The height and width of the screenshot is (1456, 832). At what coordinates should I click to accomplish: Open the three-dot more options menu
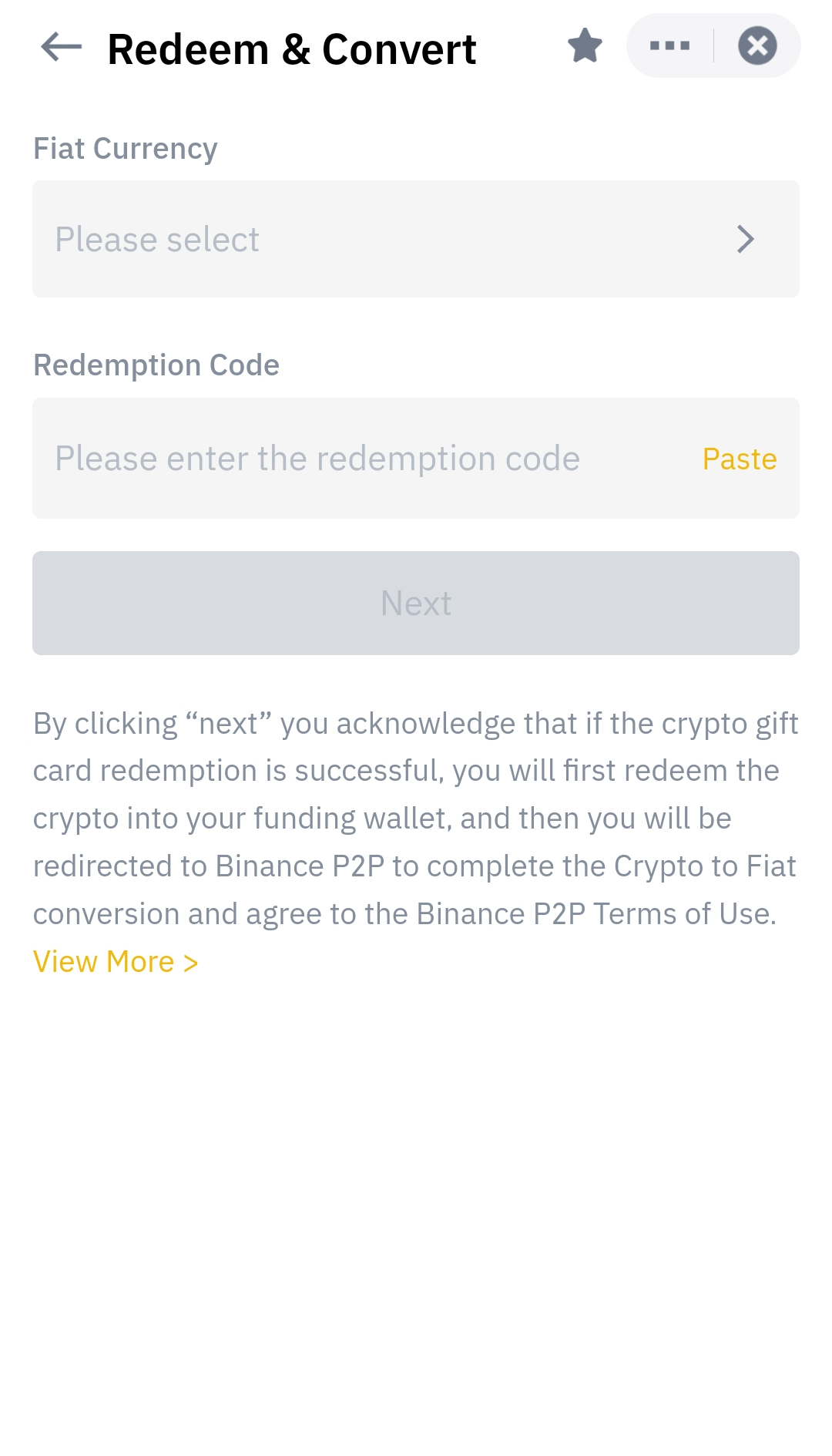(x=669, y=45)
